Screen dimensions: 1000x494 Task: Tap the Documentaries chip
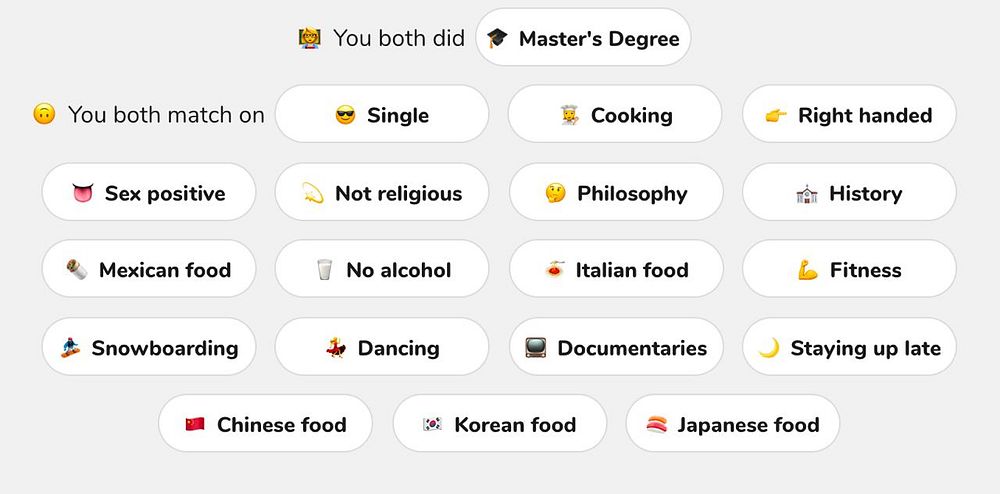[616, 348]
